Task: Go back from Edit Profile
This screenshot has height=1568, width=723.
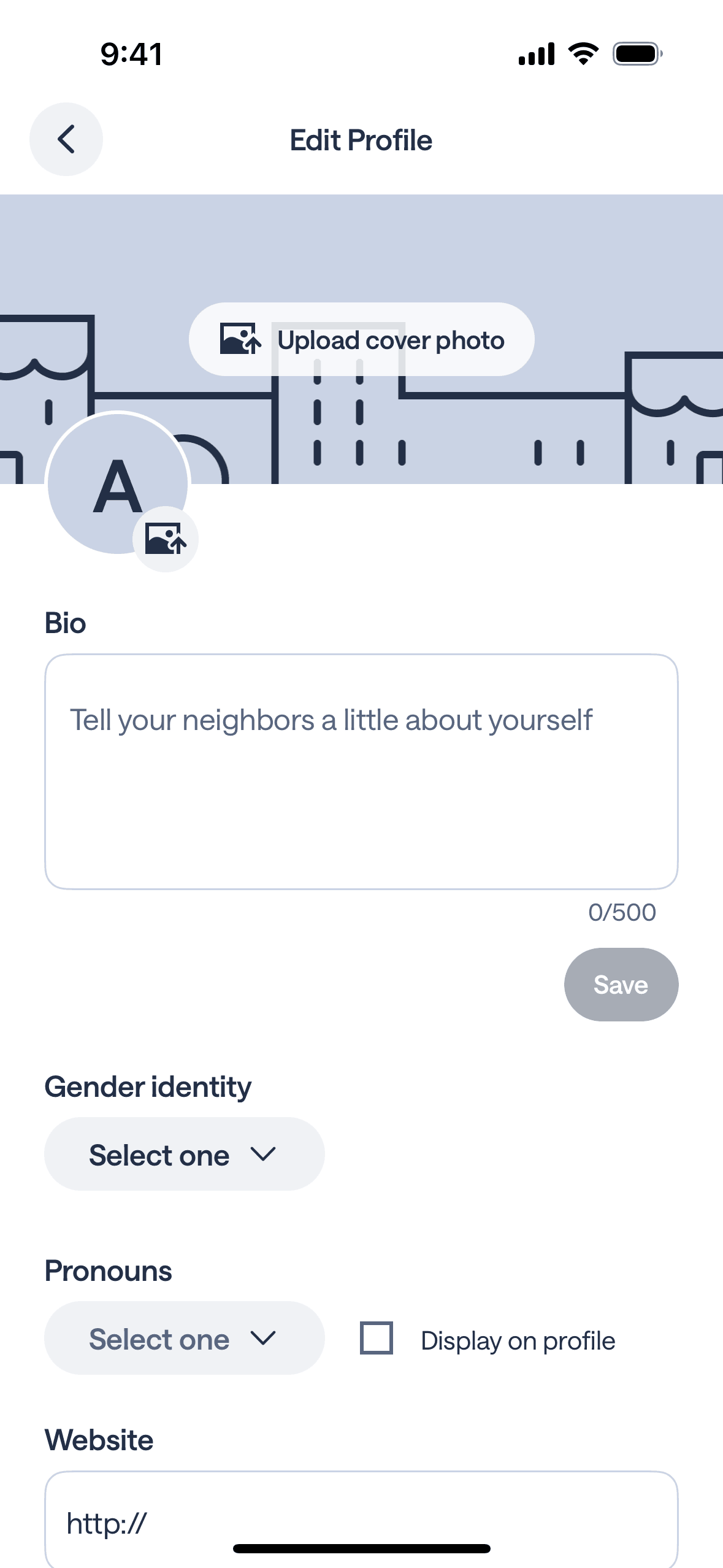Action: pyautogui.click(x=66, y=139)
